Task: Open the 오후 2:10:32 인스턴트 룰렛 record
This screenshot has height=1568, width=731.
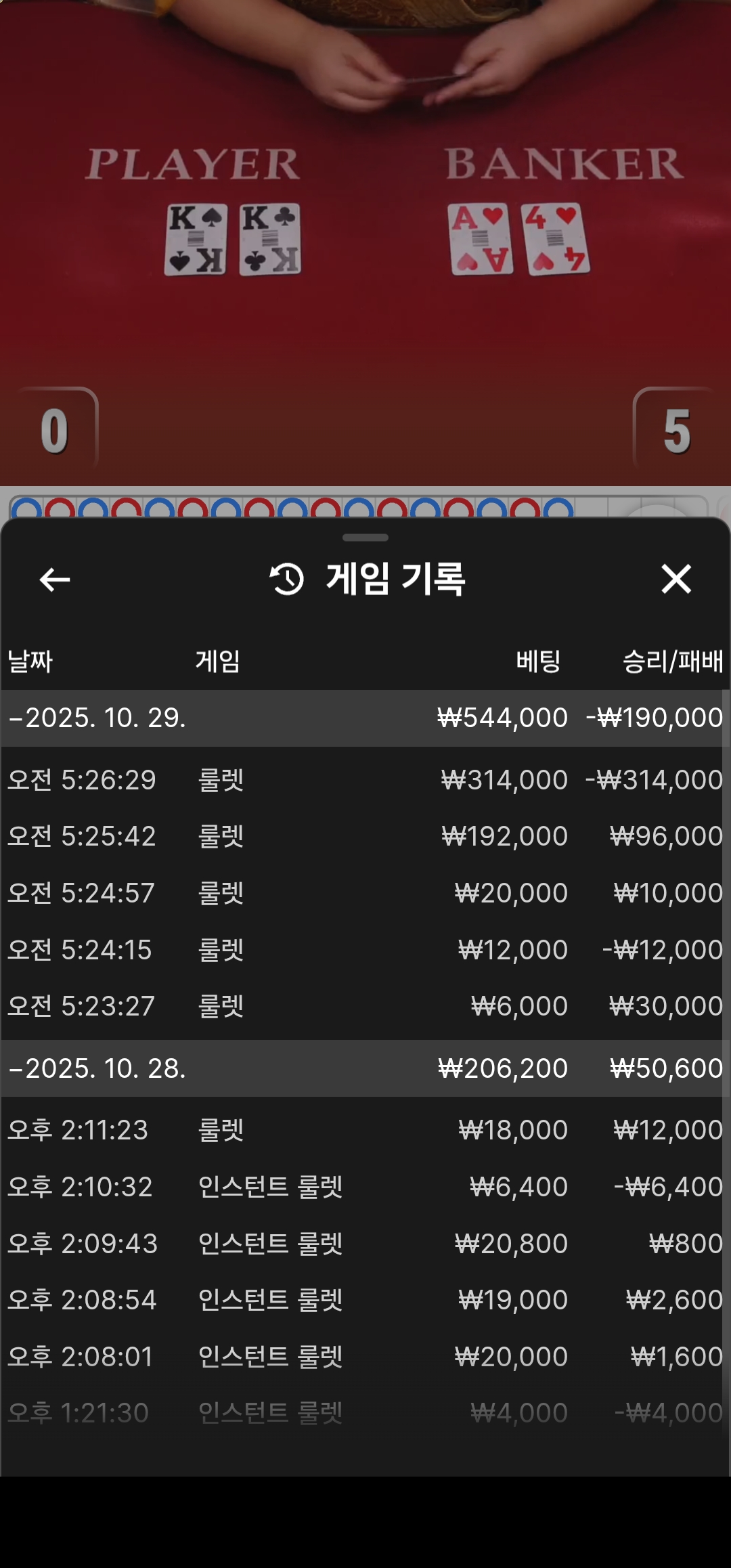Action: pyautogui.click(x=365, y=1187)
